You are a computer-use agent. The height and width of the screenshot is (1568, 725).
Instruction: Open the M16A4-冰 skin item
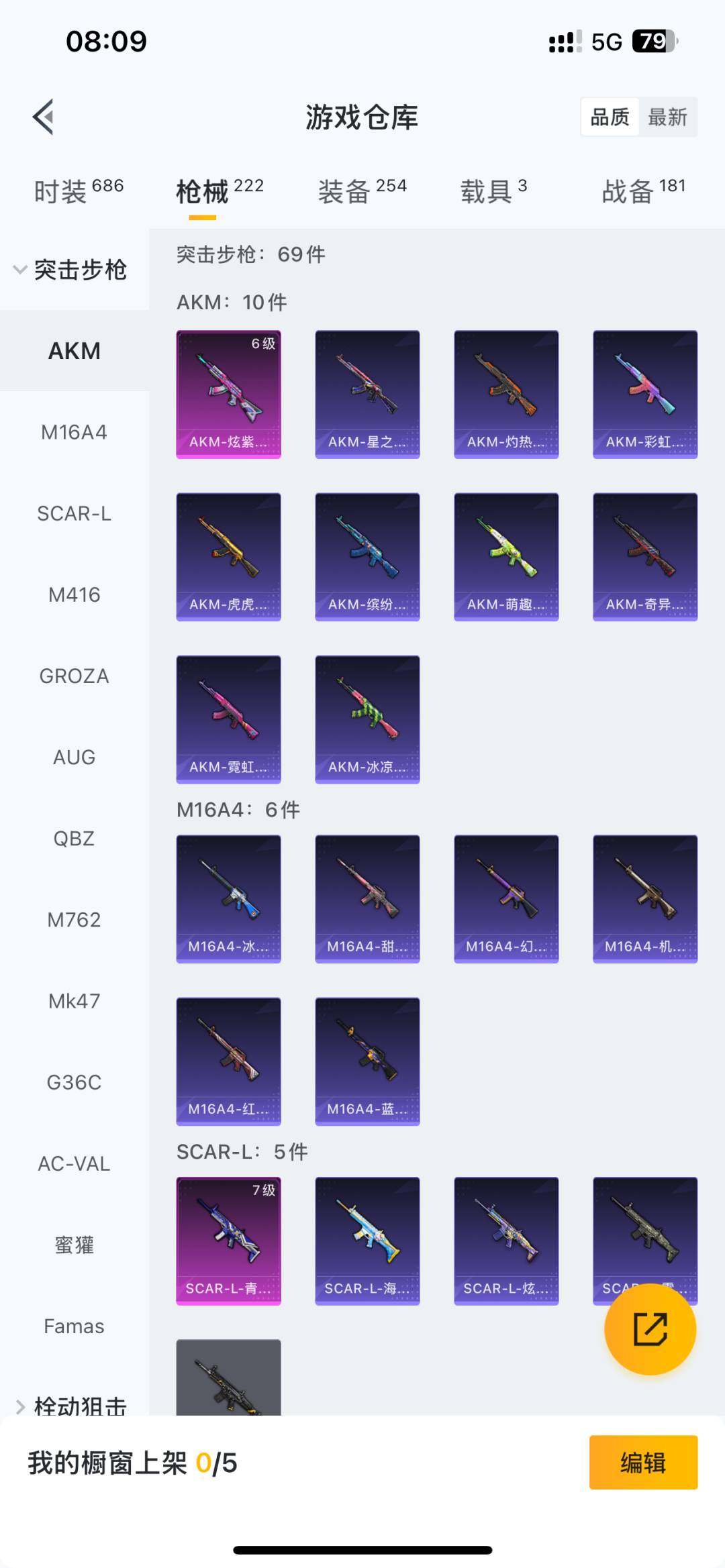coord(228,898)
